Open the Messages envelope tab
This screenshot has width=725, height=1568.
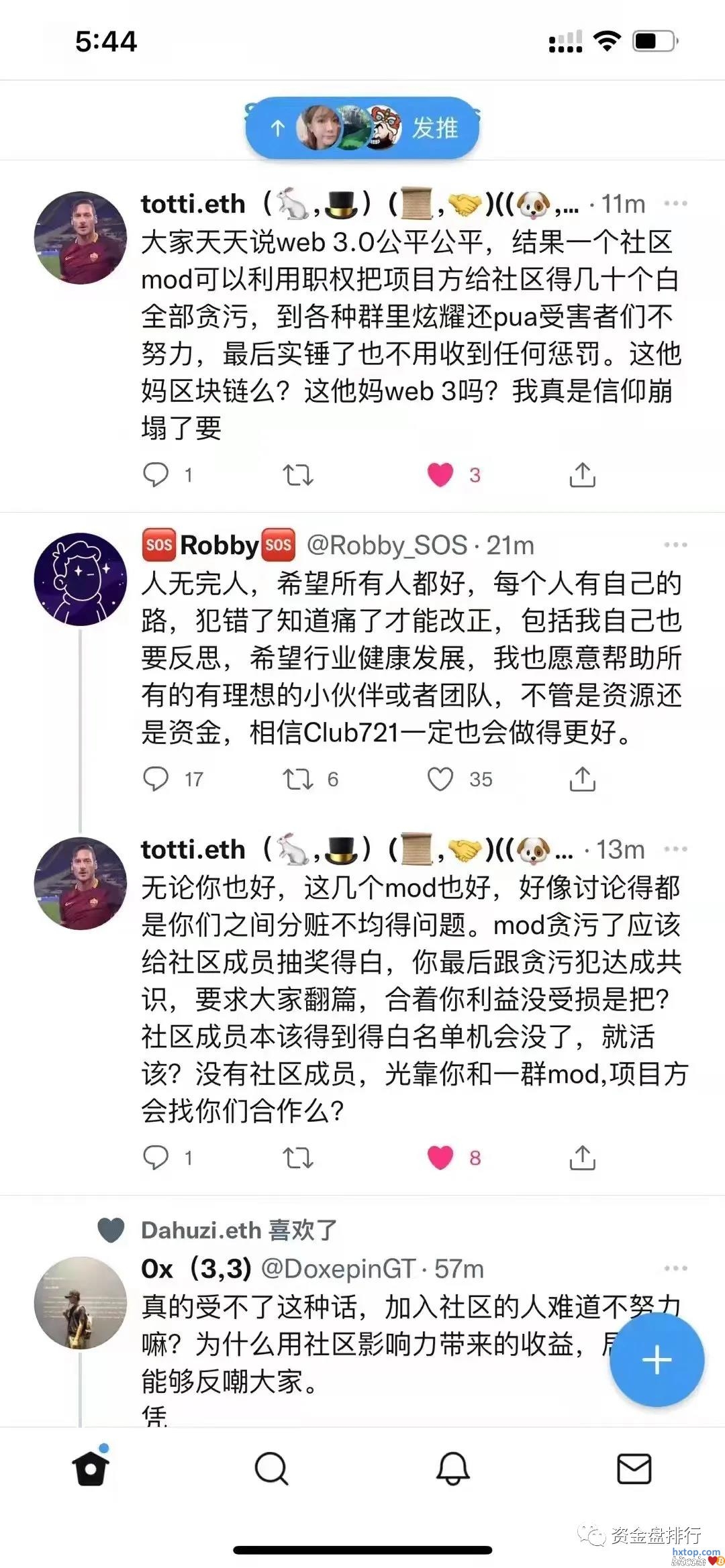click(634, 1469)
